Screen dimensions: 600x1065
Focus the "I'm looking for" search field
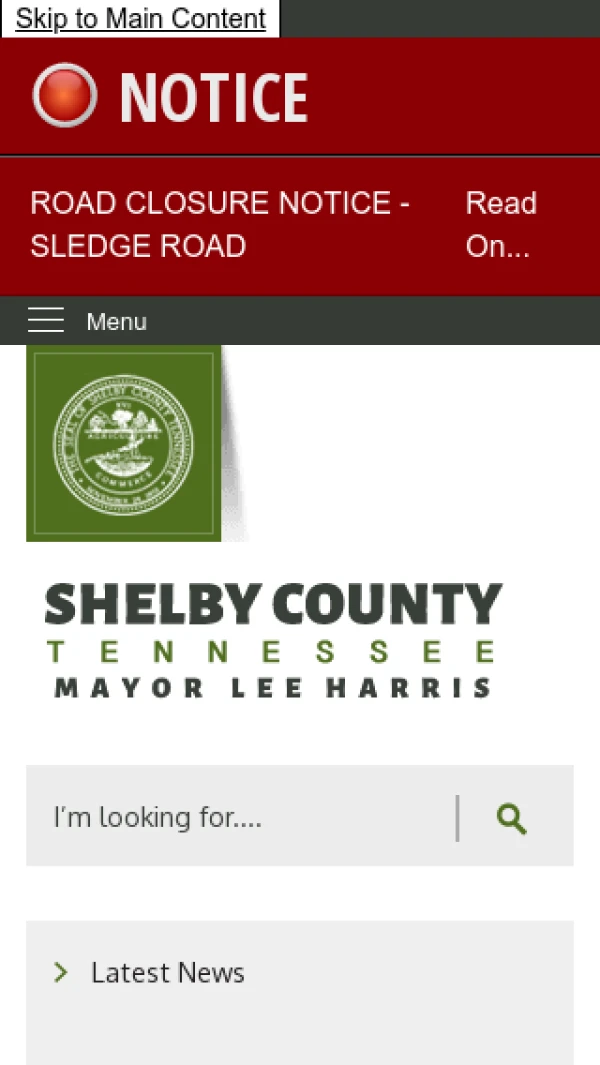[x=240, y=817]
